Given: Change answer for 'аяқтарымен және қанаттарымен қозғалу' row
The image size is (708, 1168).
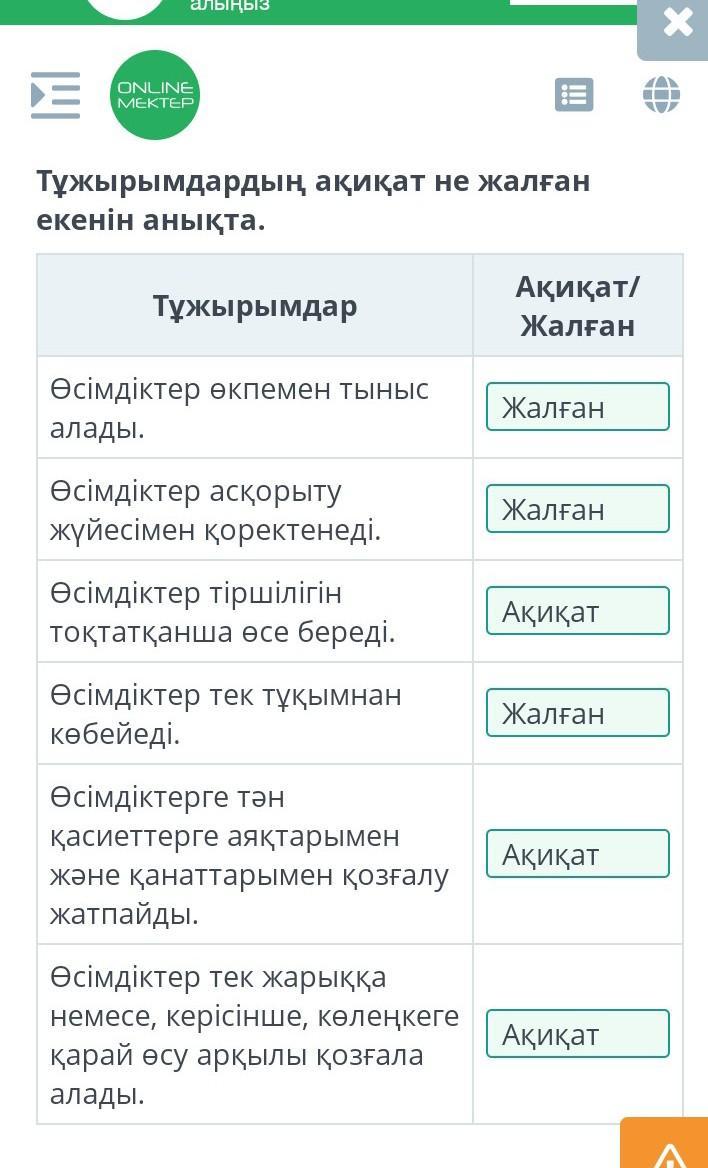Looking at the screenshot, I should tap(578, 854).
